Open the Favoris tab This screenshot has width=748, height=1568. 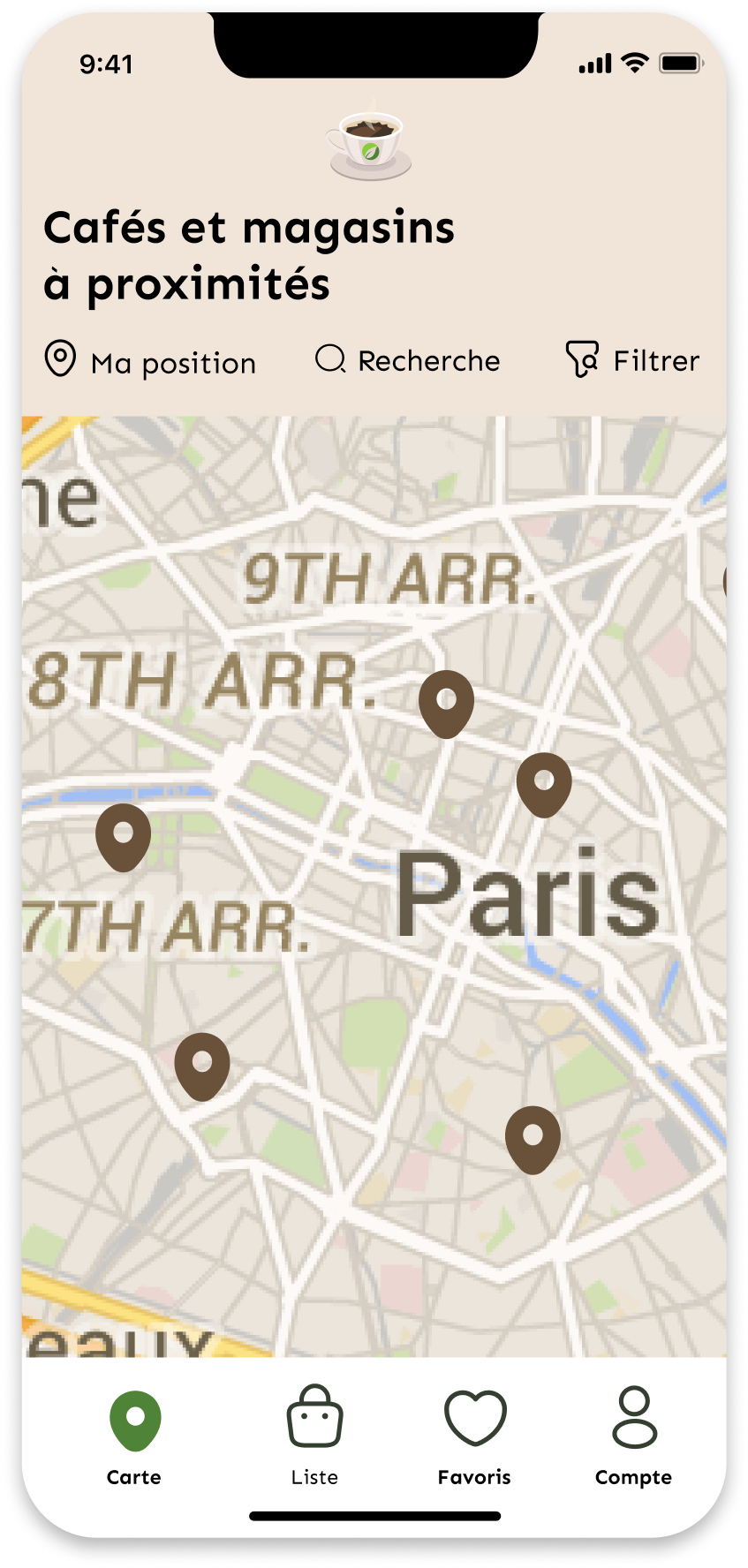pyautogui.click(x=474, y=1434)
